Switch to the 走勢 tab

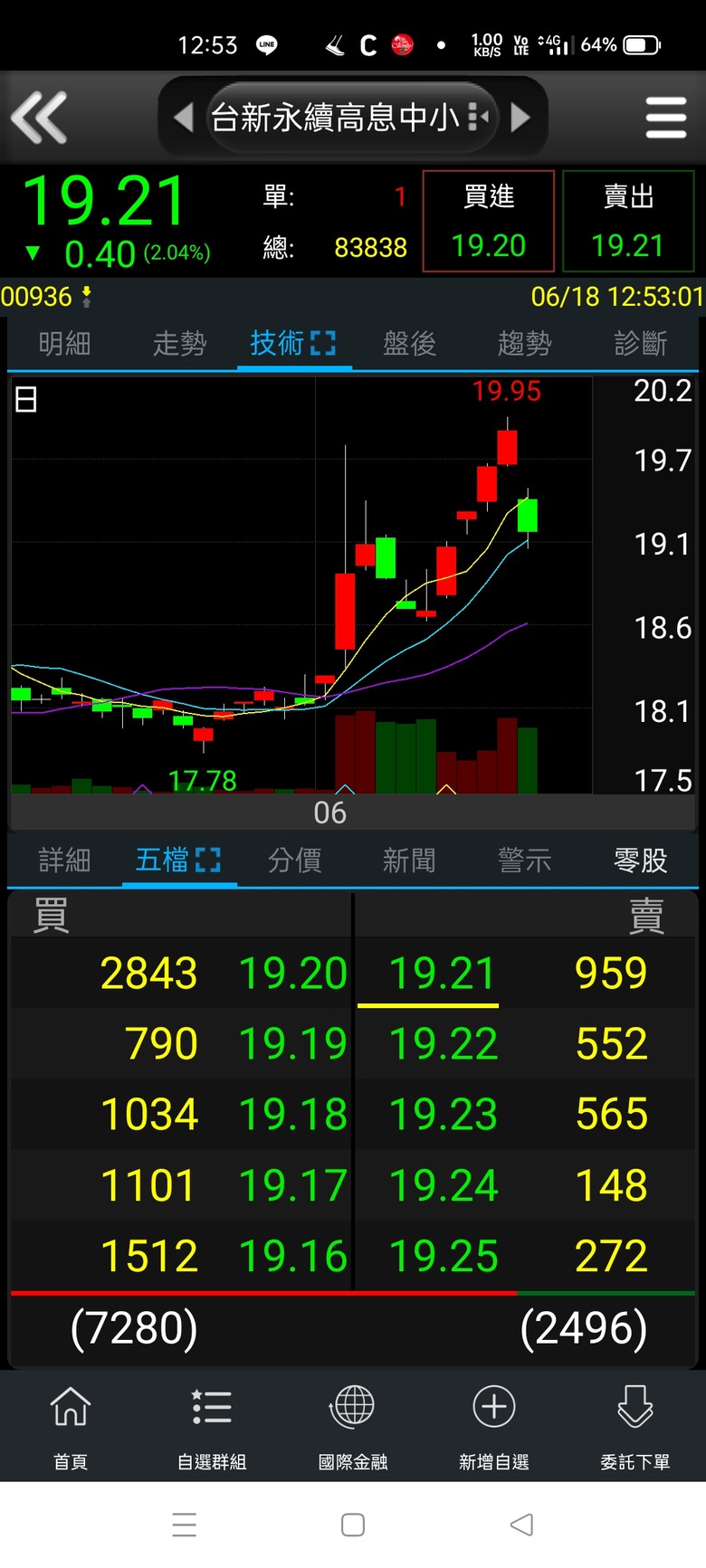point(179,344)
